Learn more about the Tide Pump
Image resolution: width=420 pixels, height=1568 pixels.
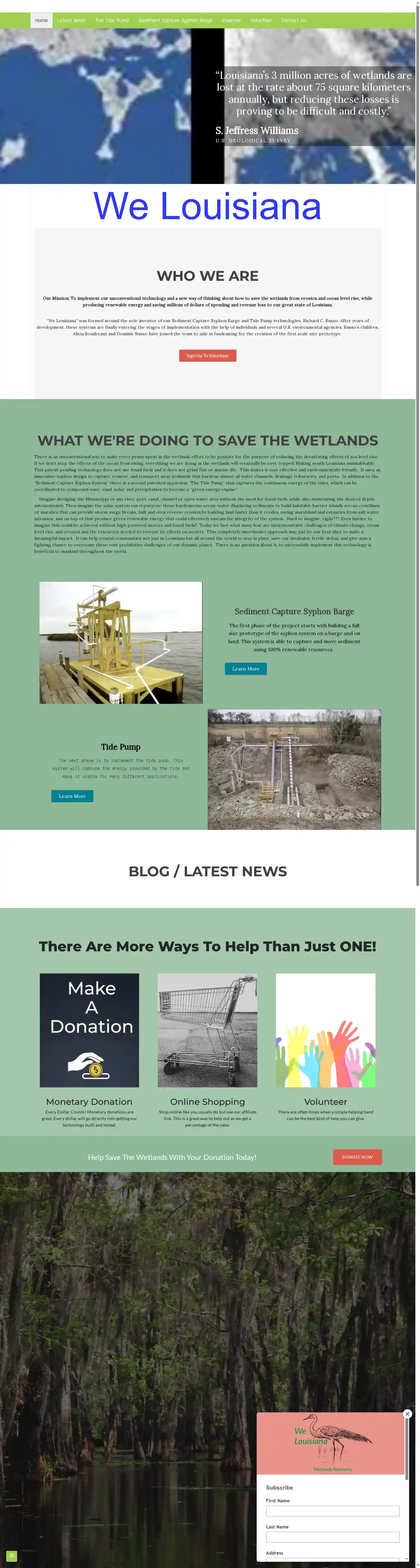pos(72,796)
